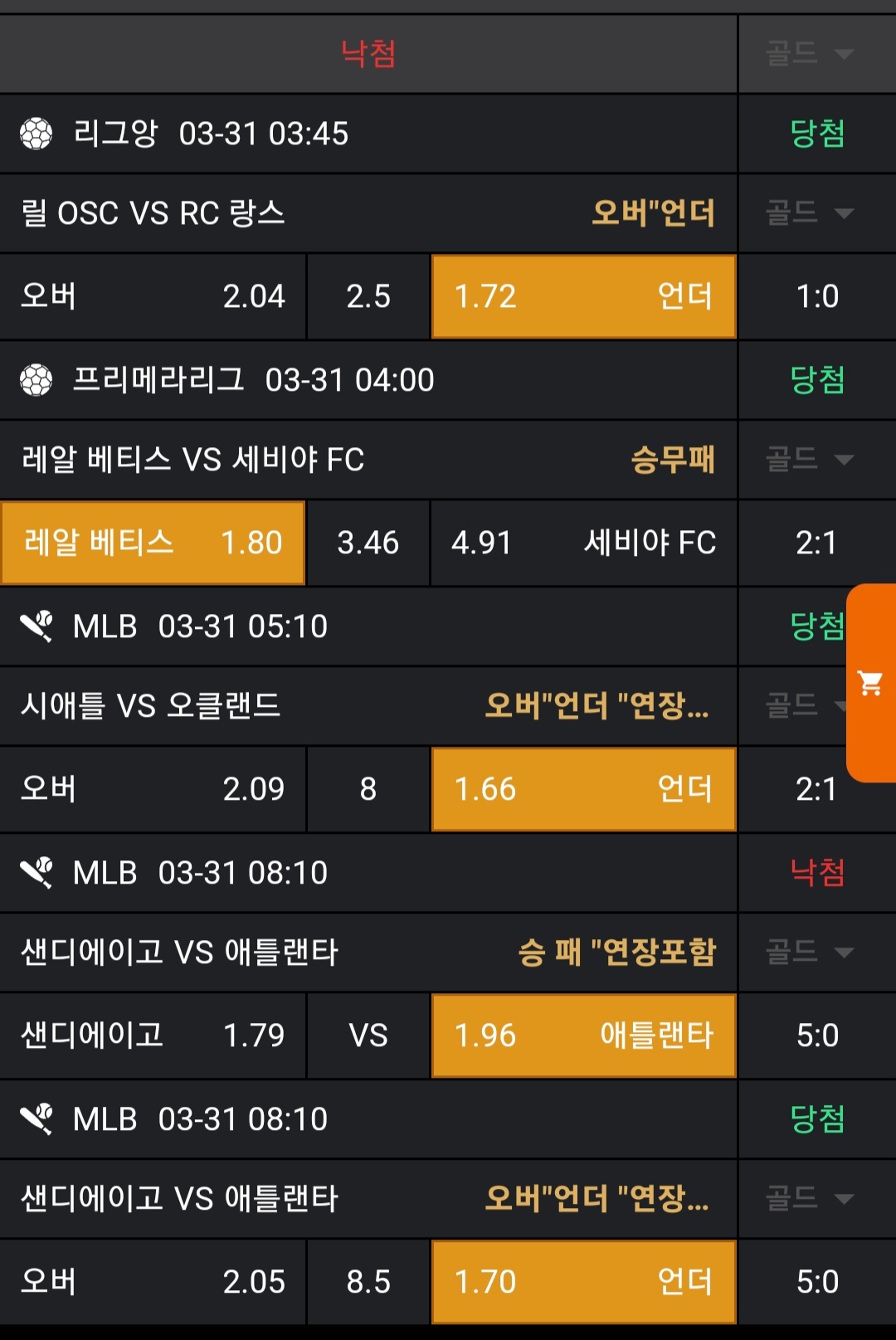Choose 애틀랜타 at 1.96
896x1340 pixels.
(x=583, y=1035)
